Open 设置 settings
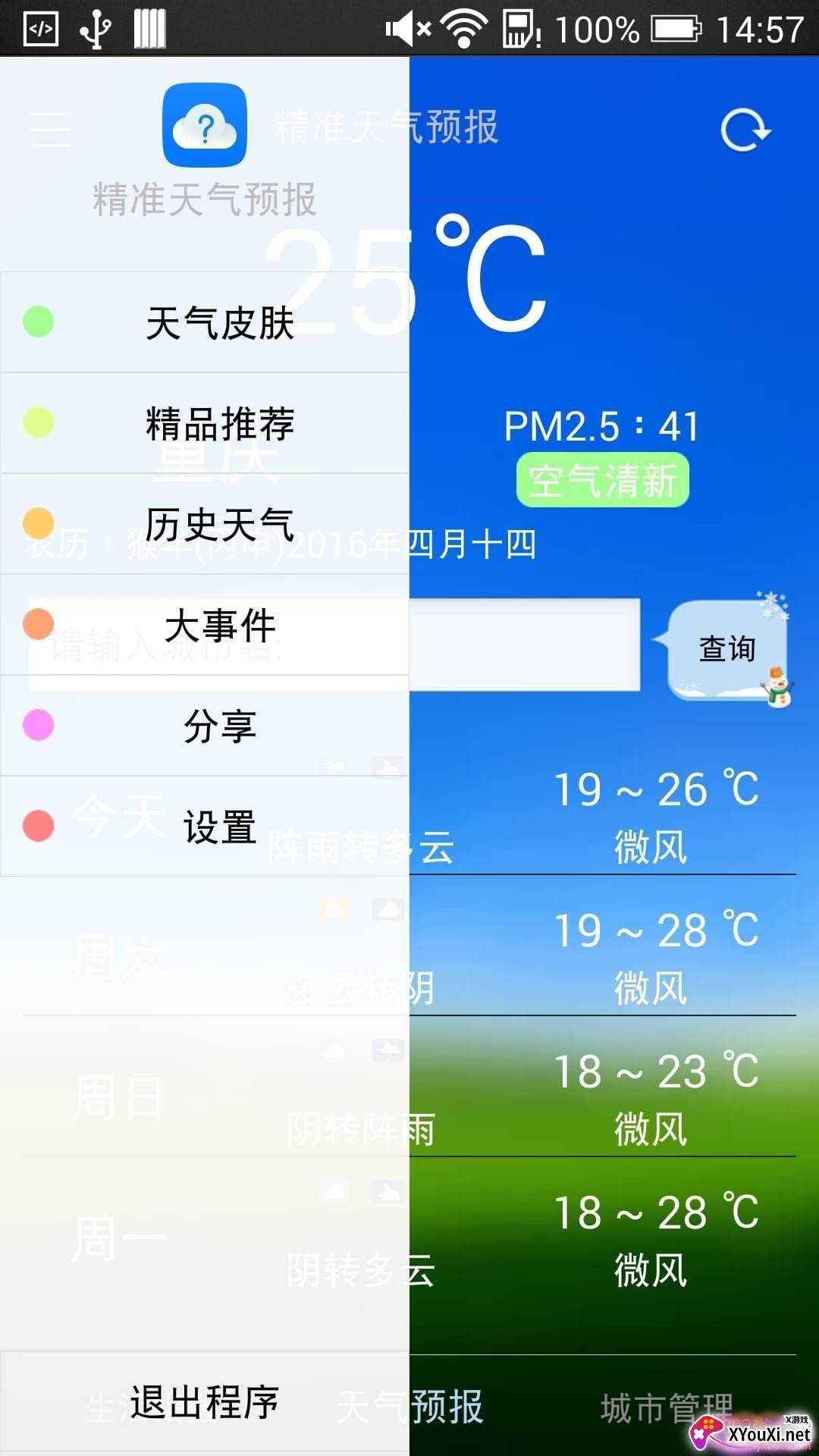The image size is (819, 1456). (x=218, y=826)
